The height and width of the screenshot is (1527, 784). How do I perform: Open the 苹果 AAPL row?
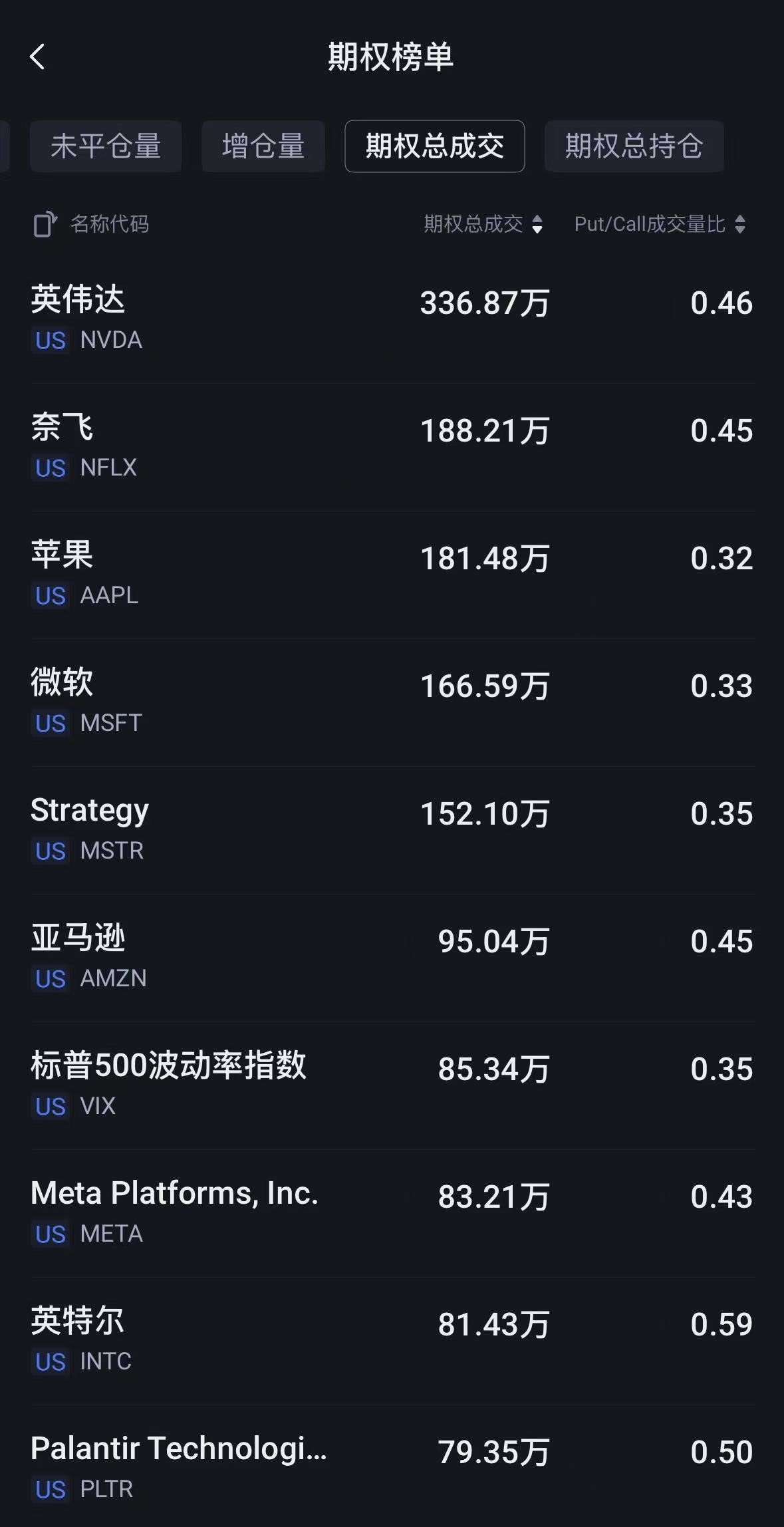pos(392,575)
